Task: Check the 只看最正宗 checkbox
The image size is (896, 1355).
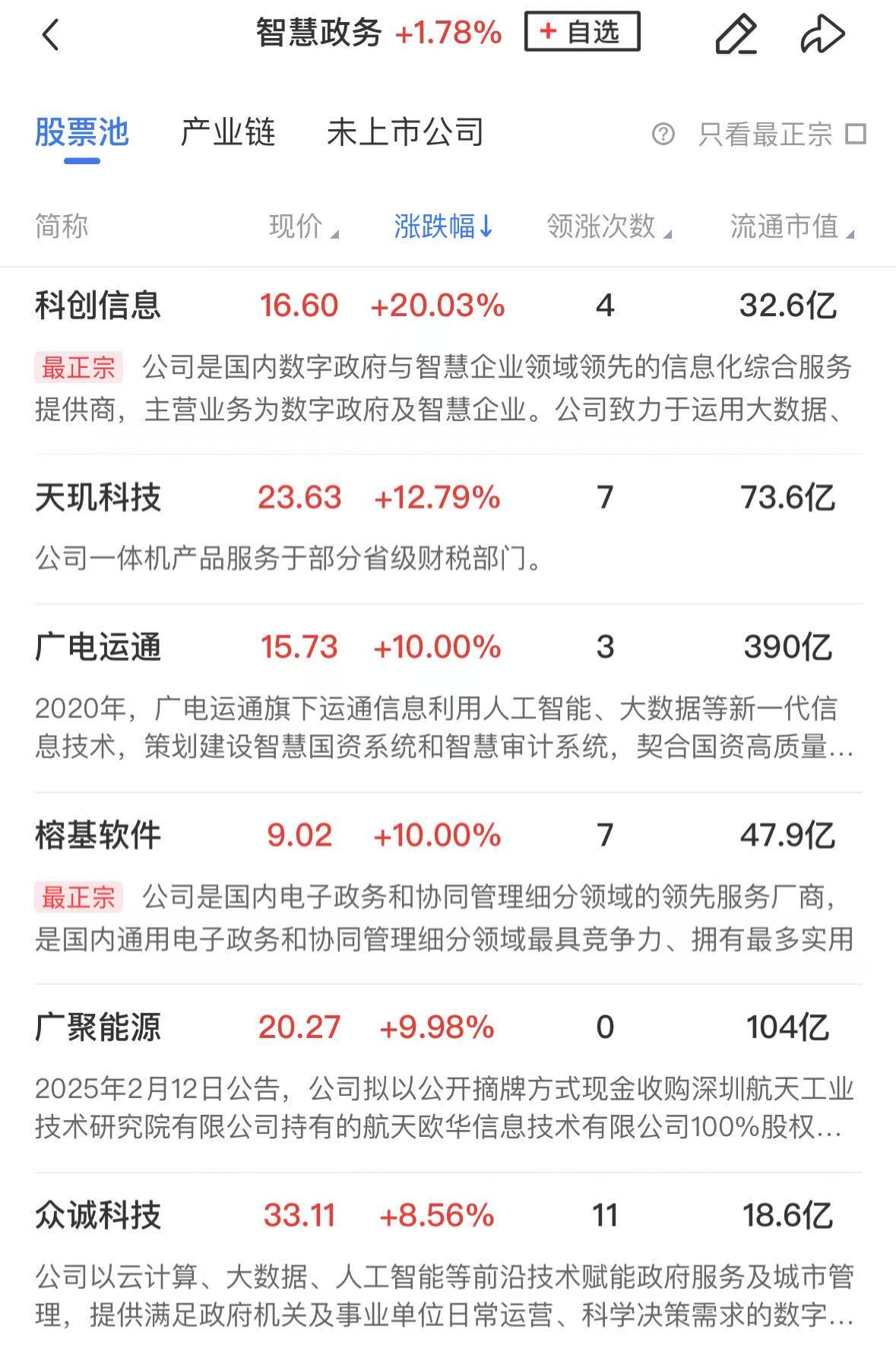Action: point(856,135)
